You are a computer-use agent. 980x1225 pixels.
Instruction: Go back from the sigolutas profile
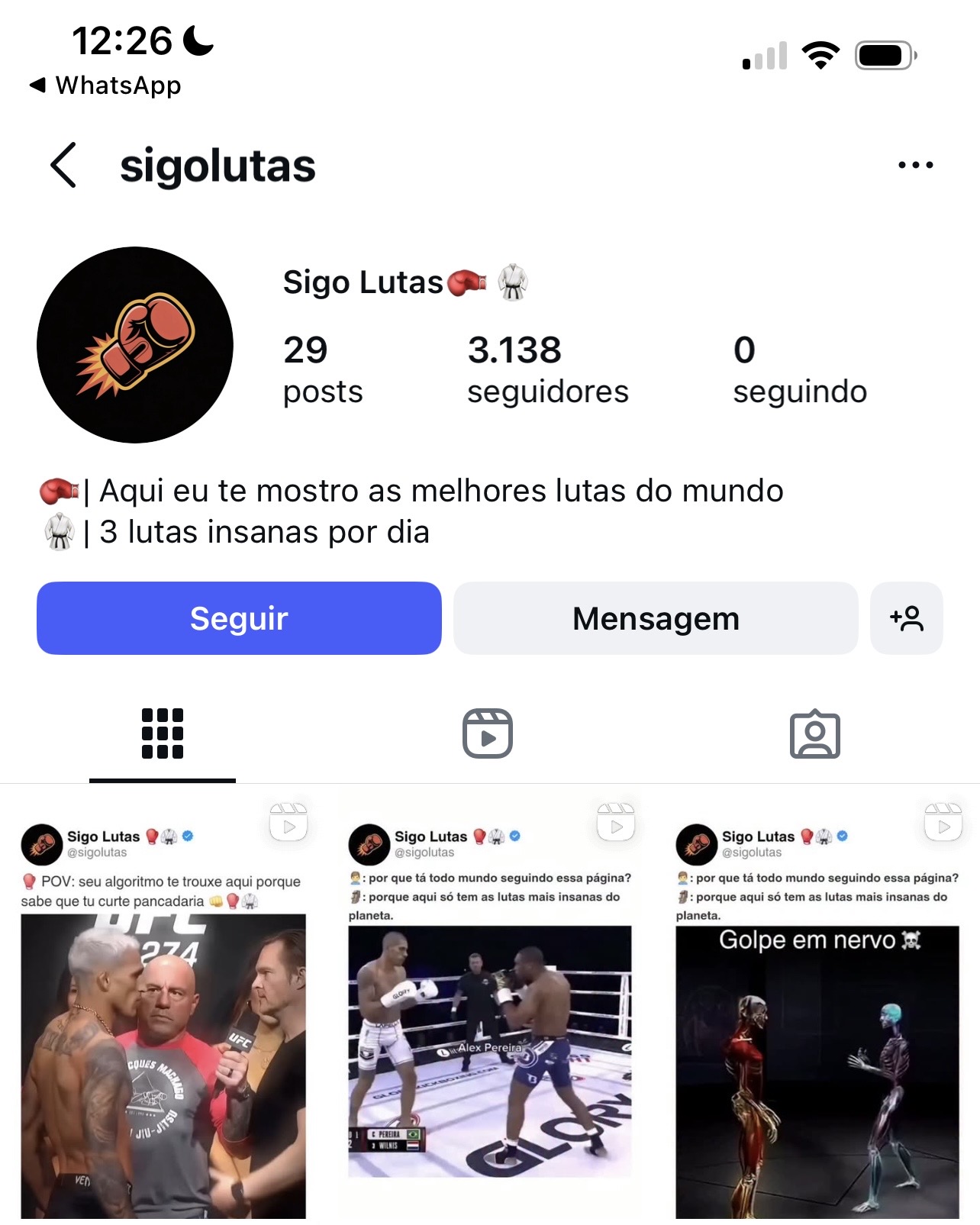[64, 165]
